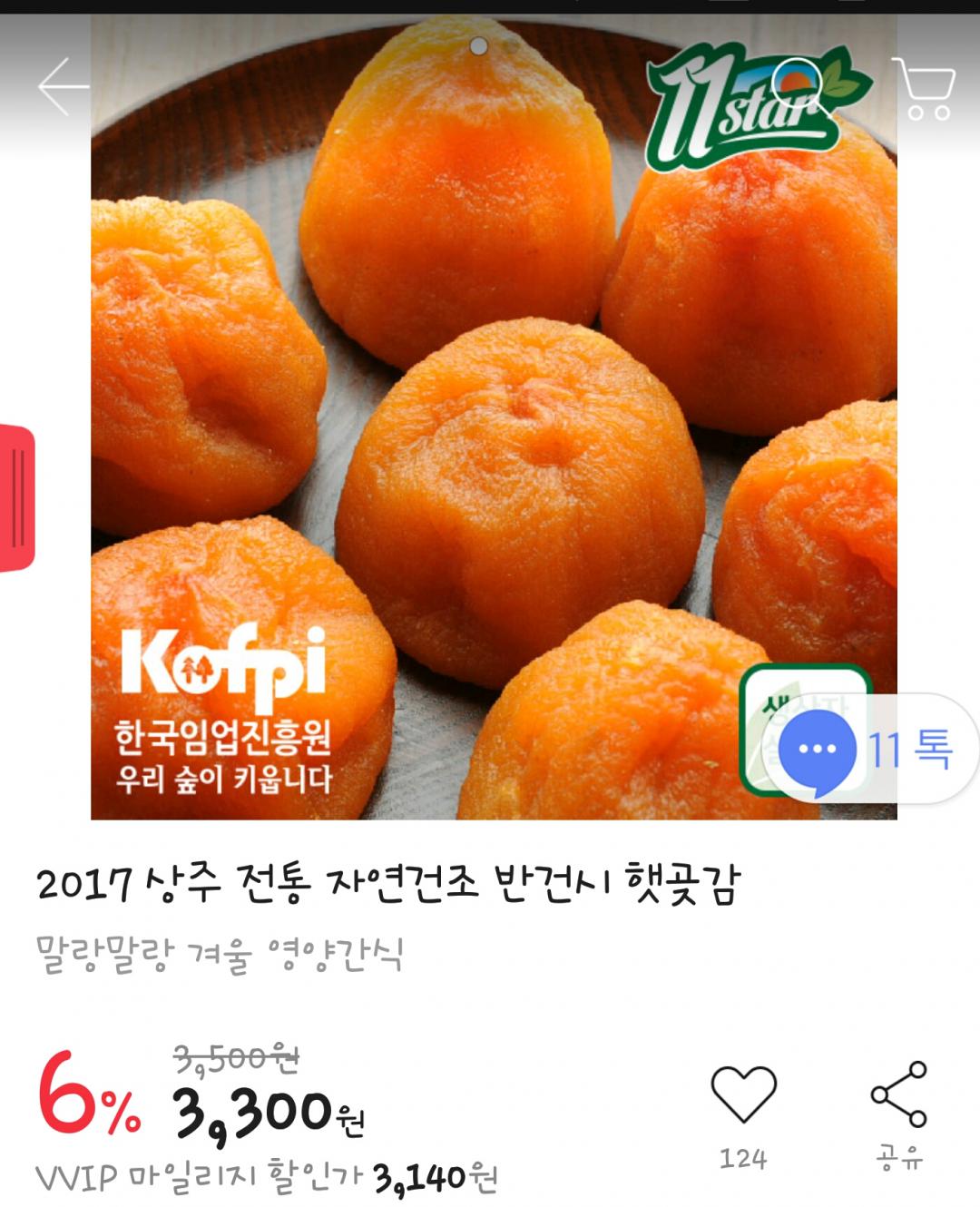The image size is (980, 1207).
Task: Open the red side drawer handle
Action: (17, 497)
